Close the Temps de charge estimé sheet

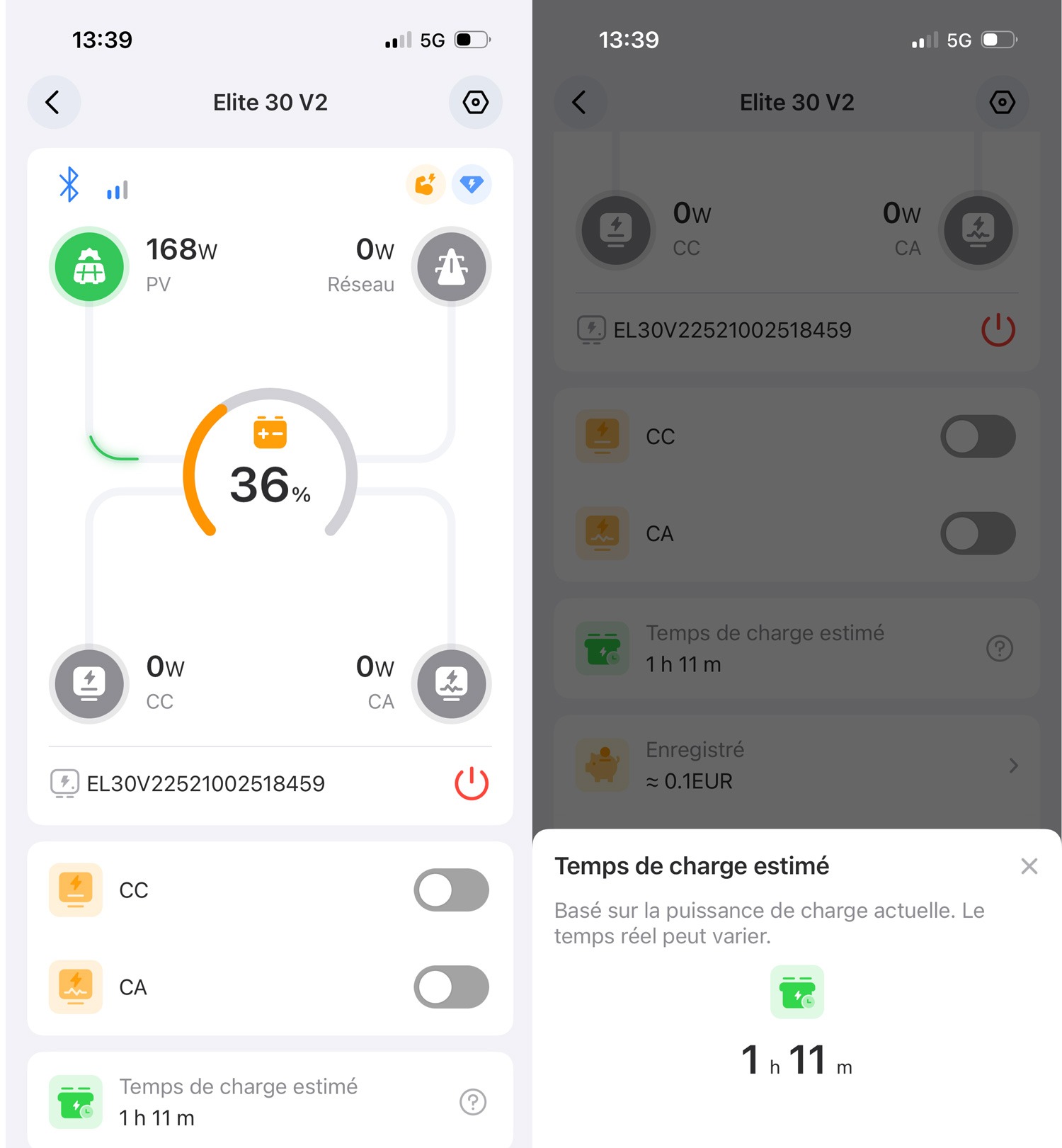[x=1029, y=866]
